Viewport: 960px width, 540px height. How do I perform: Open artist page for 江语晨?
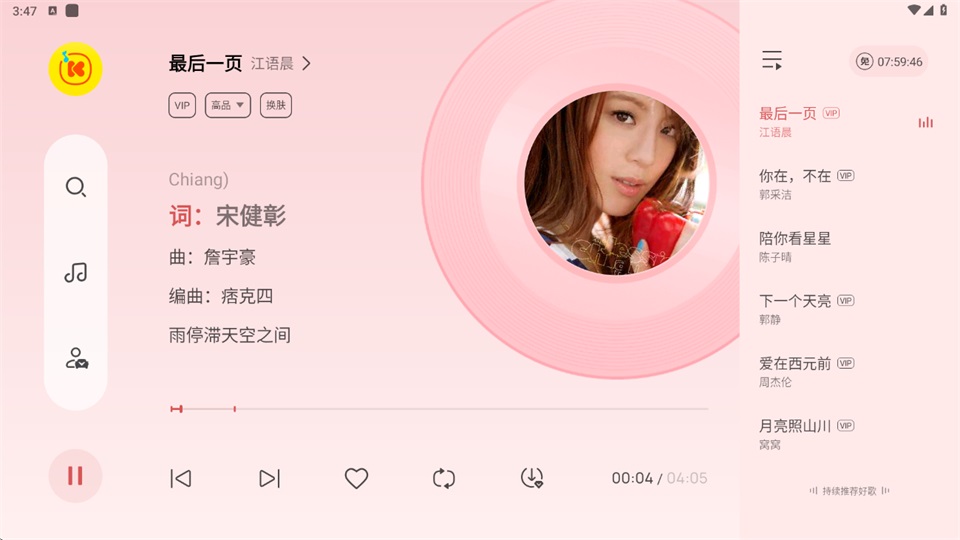tap(280, 64)
